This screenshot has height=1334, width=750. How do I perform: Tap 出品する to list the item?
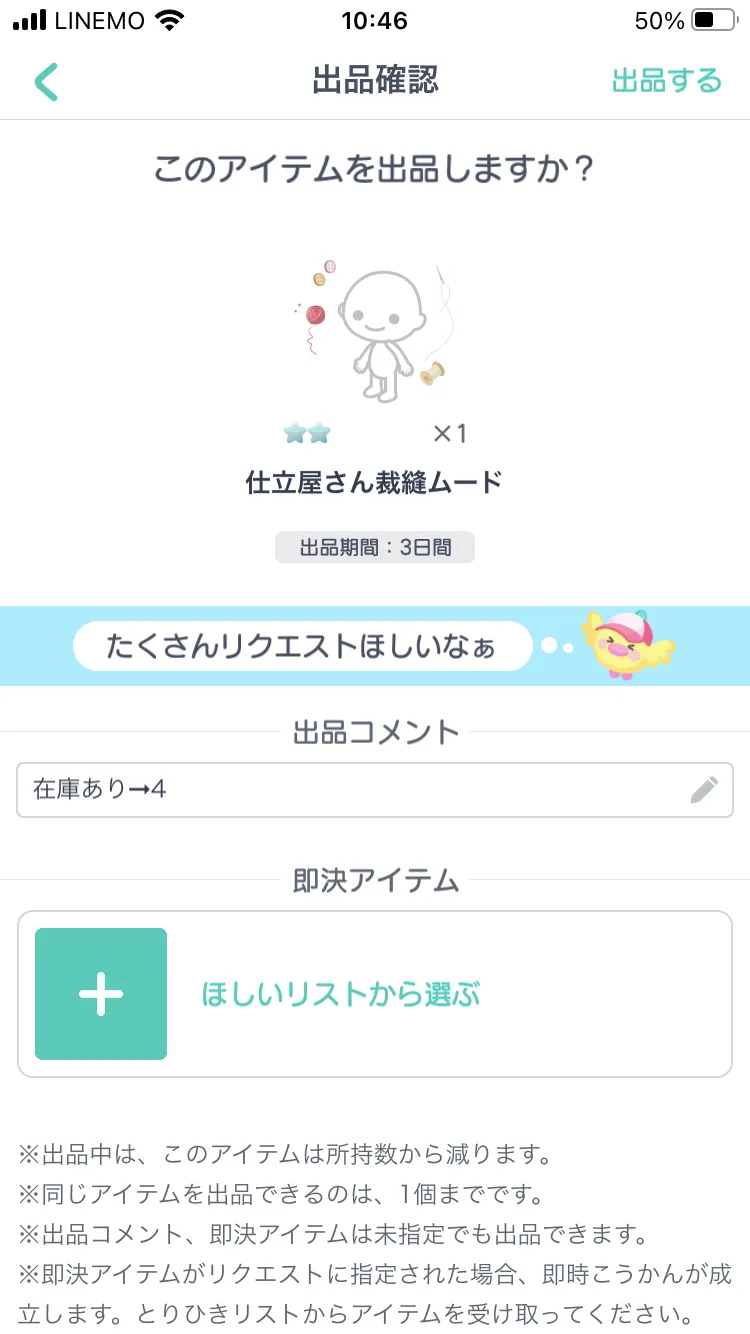666,80
